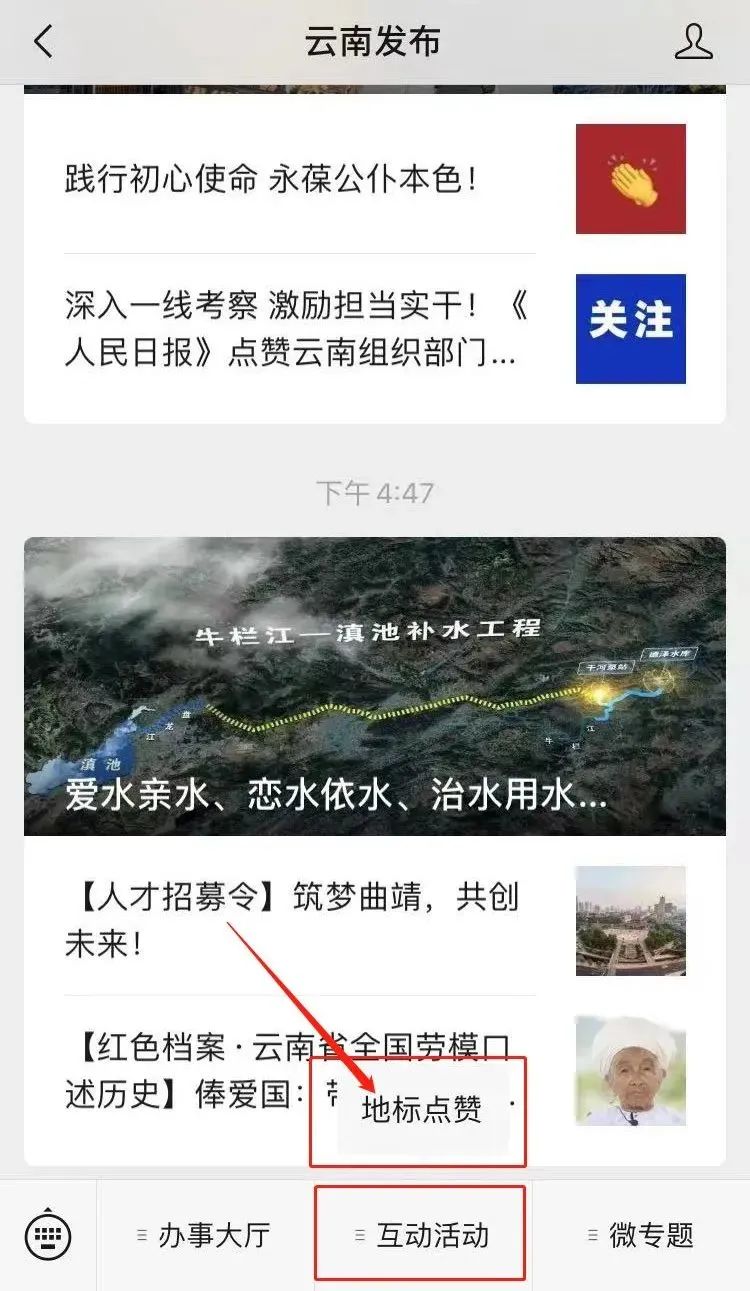Screen dimensions: 750x1291
Task: Open the 互动活动 bottom menu
Action: pos(430,1235)
